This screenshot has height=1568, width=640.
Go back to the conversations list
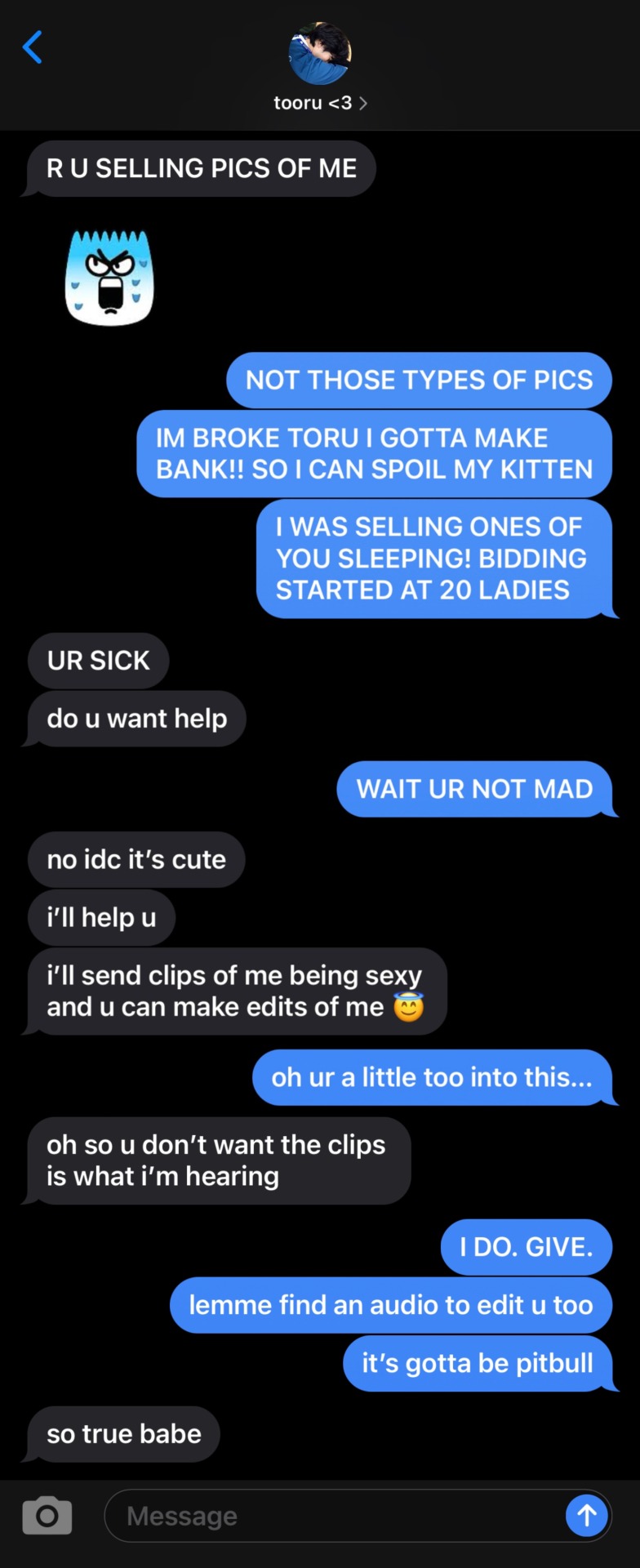(33, 47)
